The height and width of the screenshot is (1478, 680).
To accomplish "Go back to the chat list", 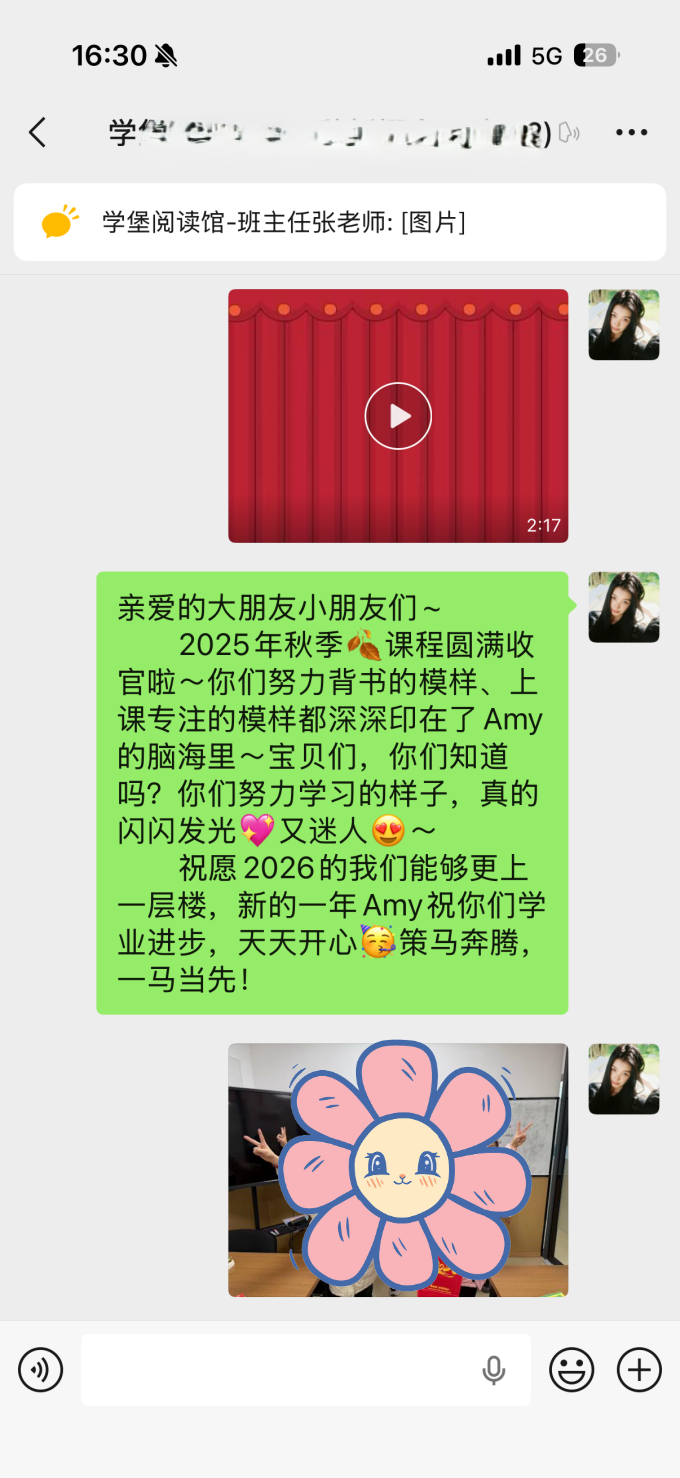I will coord(38,132).
